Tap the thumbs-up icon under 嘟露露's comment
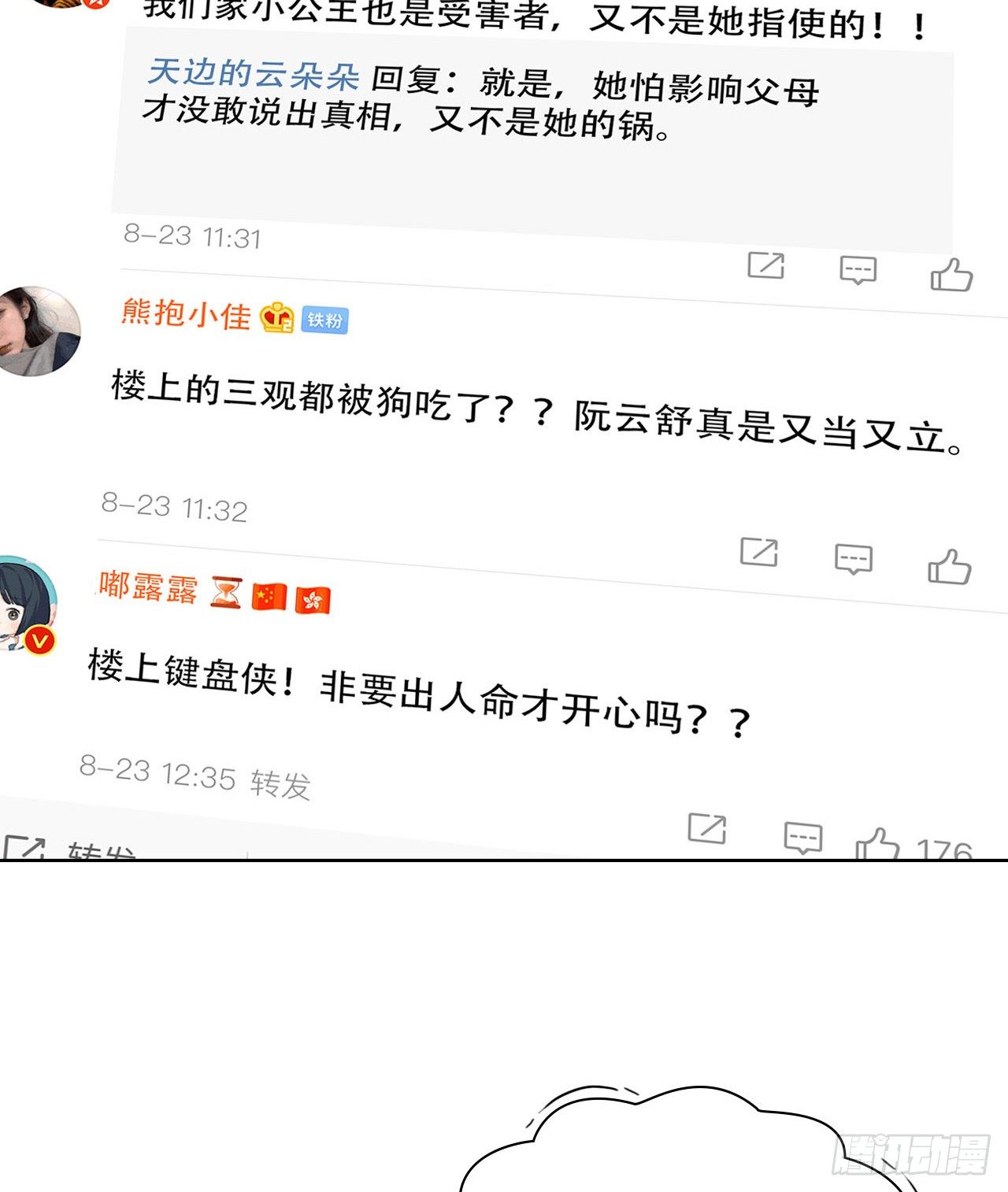Image resolution: width=1008 pixels, height=1192 pixels. (880, 842)
